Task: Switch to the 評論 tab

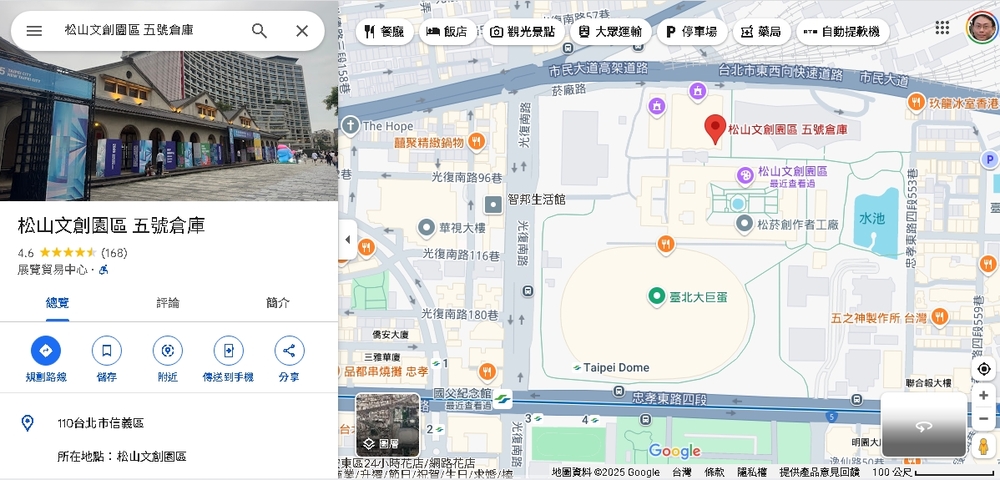Action: coord(168,303)
